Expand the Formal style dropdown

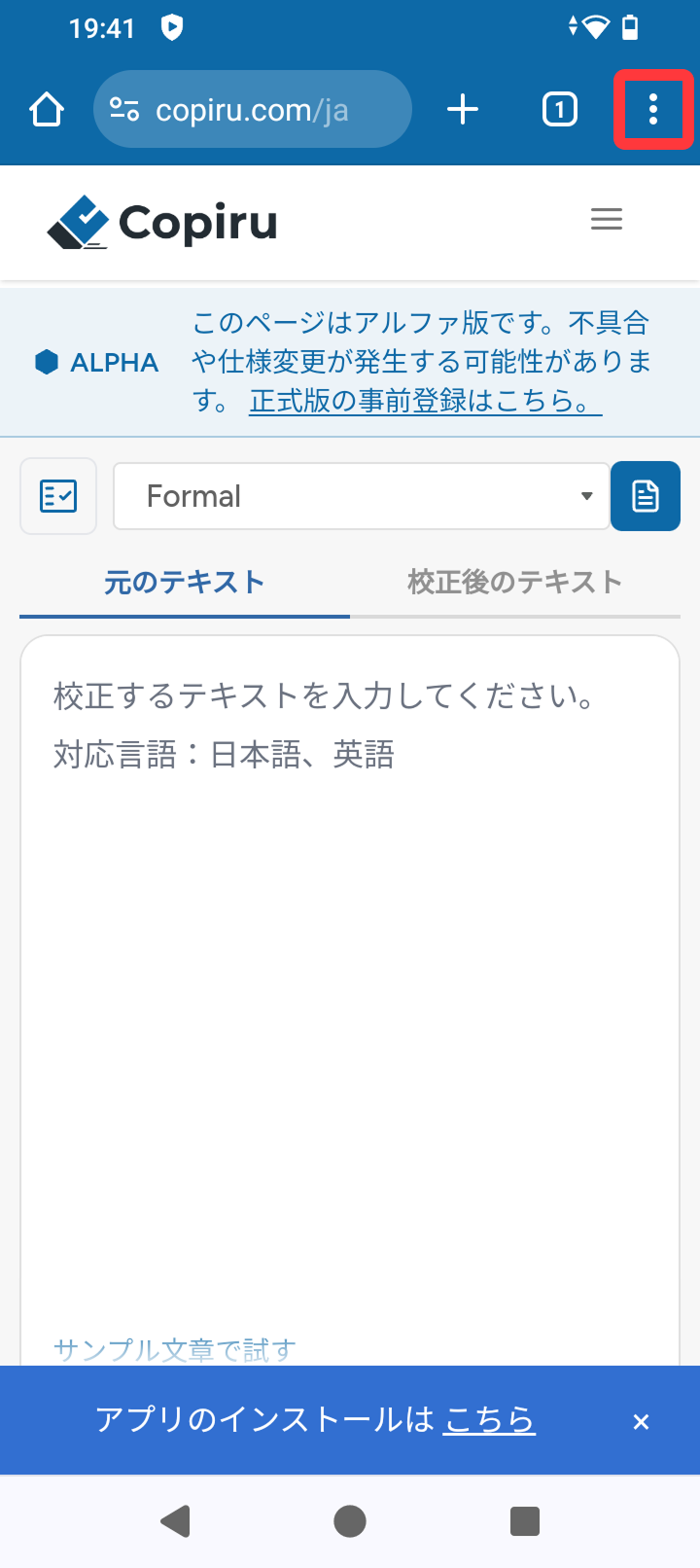tap(362, 496)
